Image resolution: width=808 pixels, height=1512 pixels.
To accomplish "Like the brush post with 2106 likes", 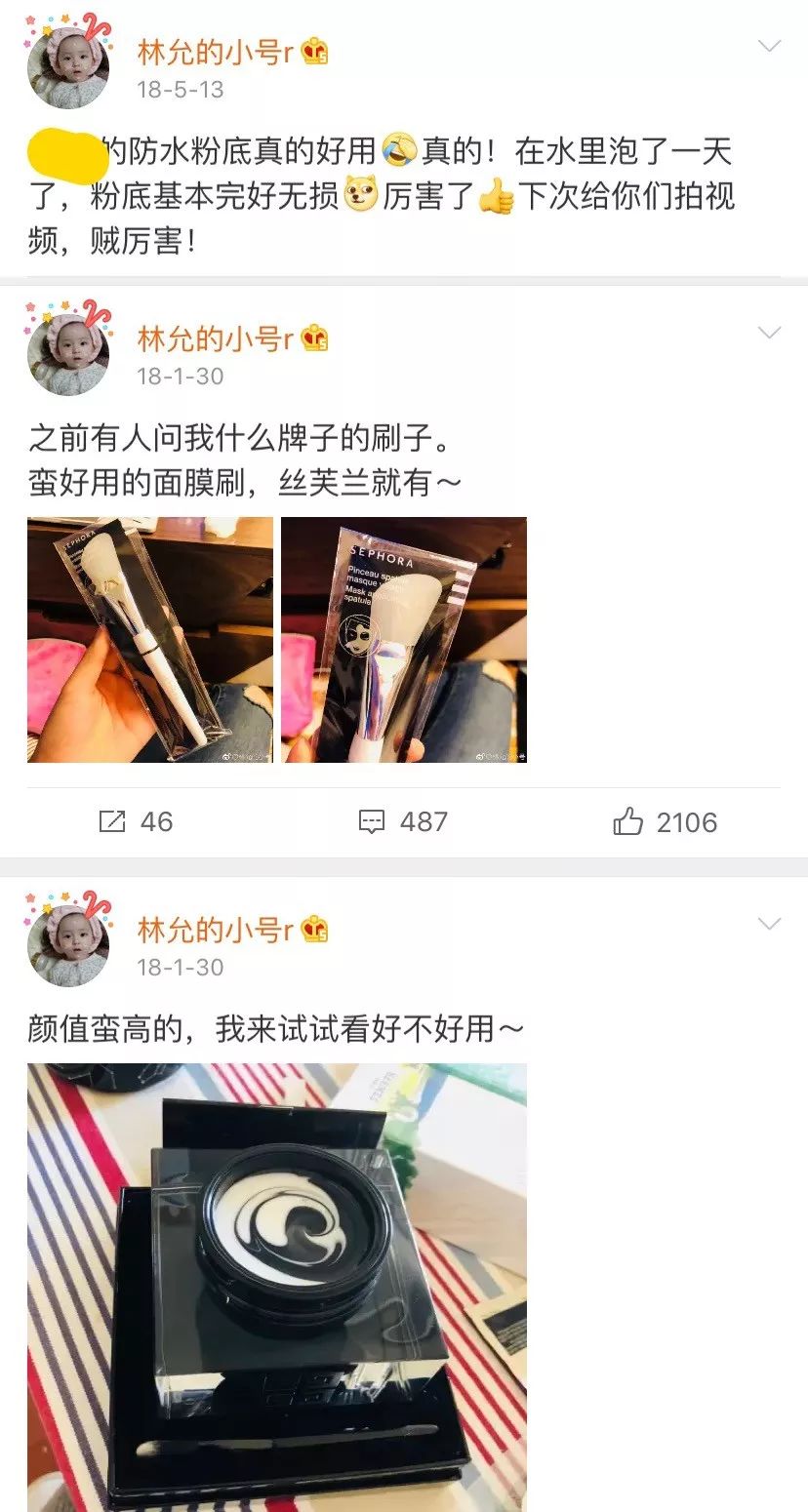I will 666,822.
